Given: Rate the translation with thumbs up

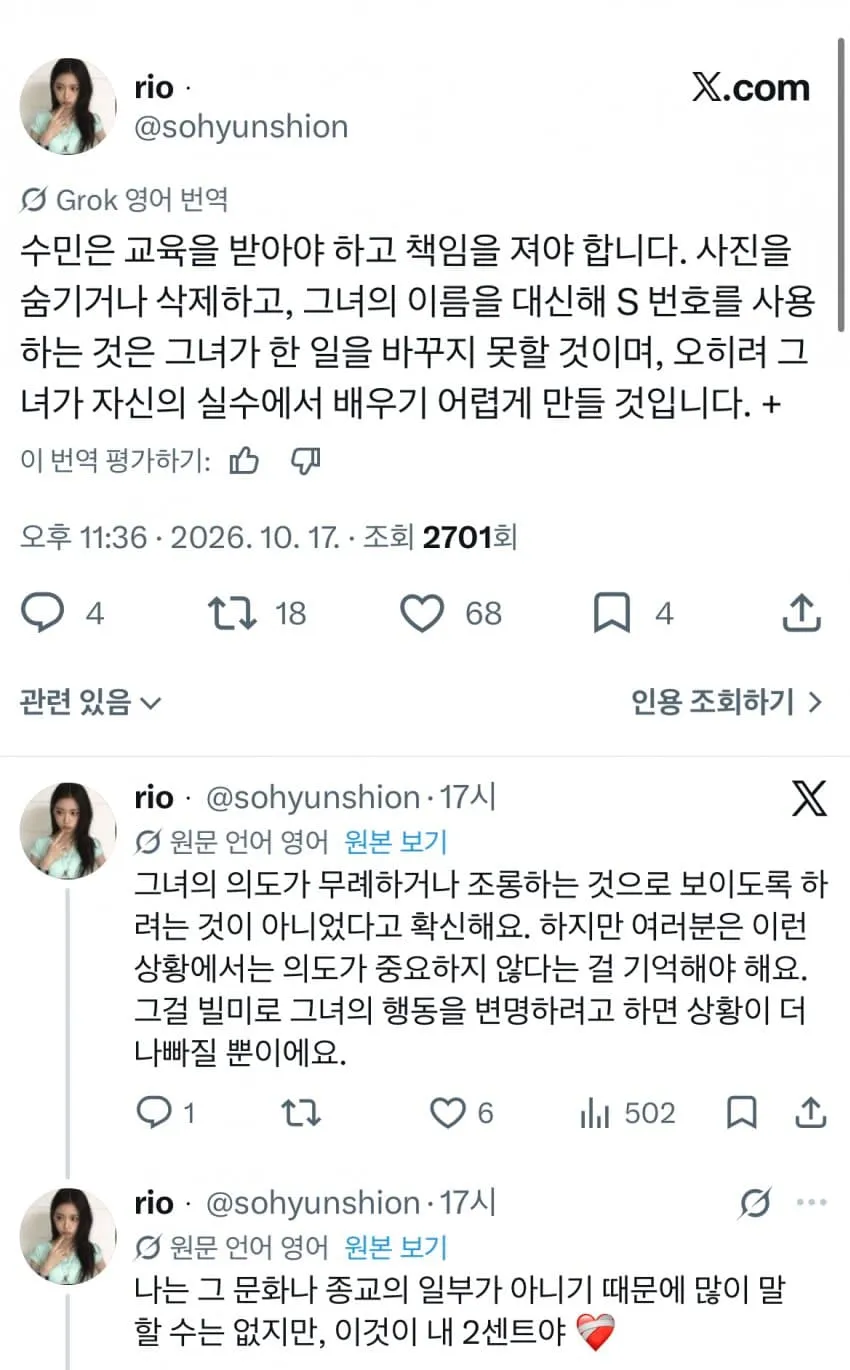Looking at the screenshot, I should point(244,461).
